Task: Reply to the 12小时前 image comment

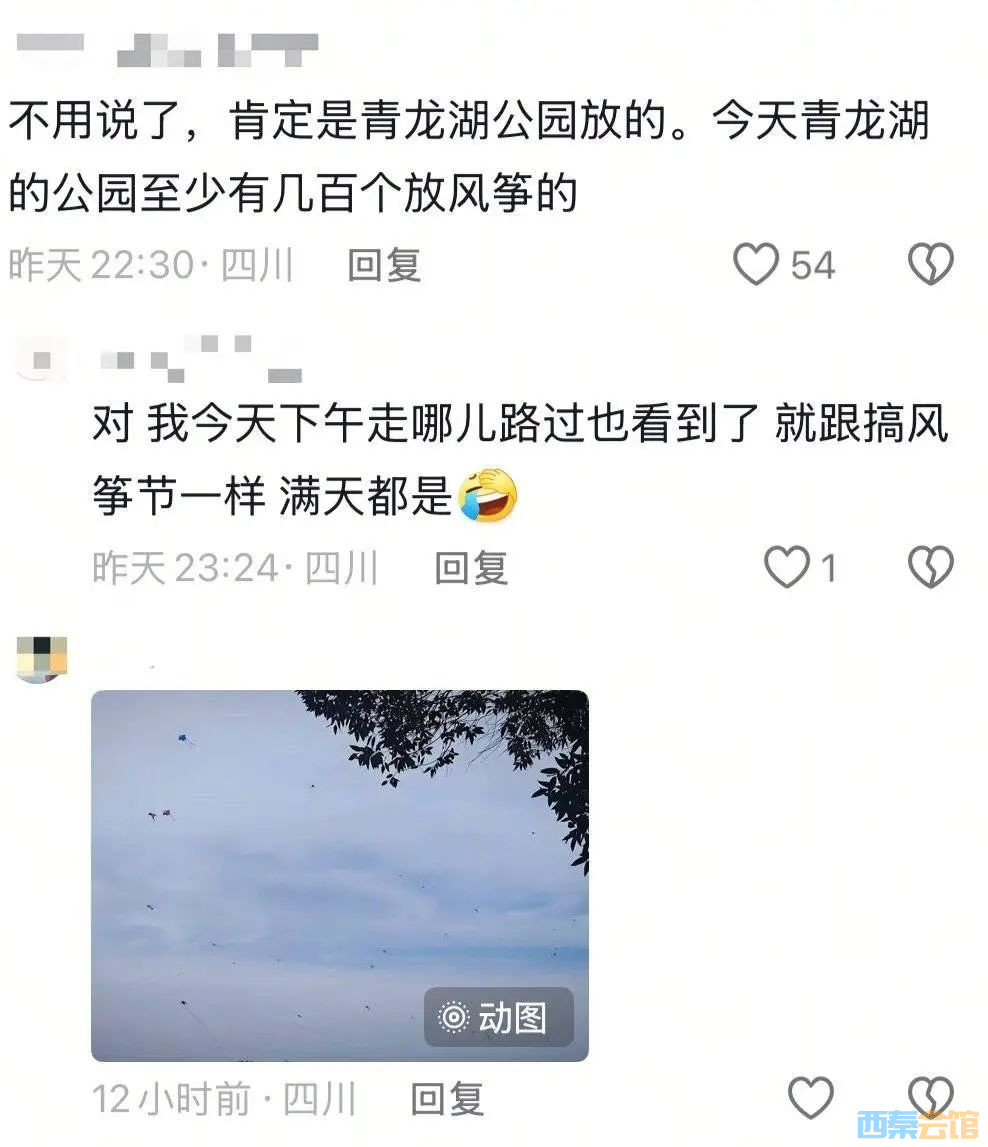Action: [447, 1099]
